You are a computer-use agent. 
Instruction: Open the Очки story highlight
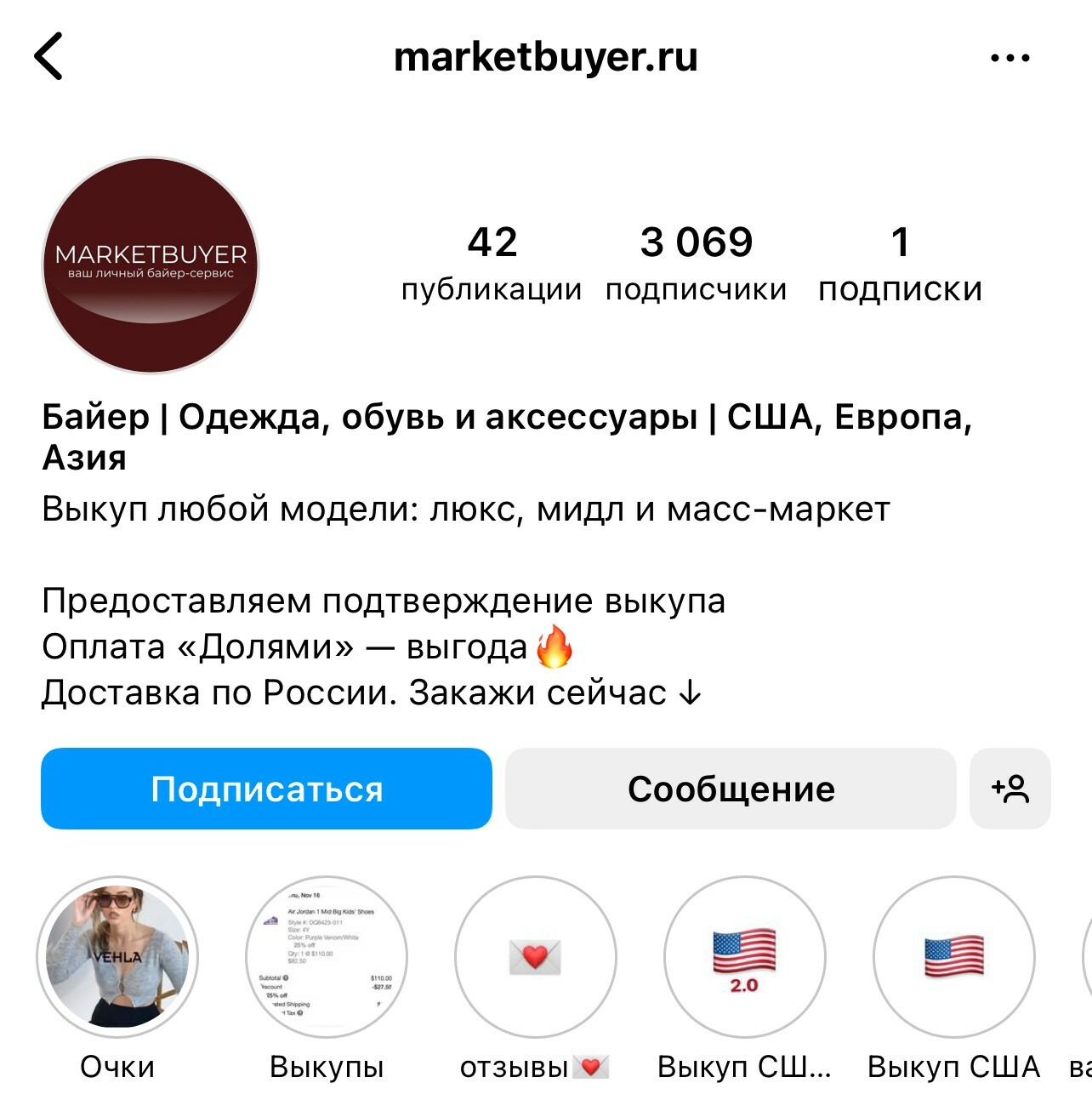(x=117, y=957)
